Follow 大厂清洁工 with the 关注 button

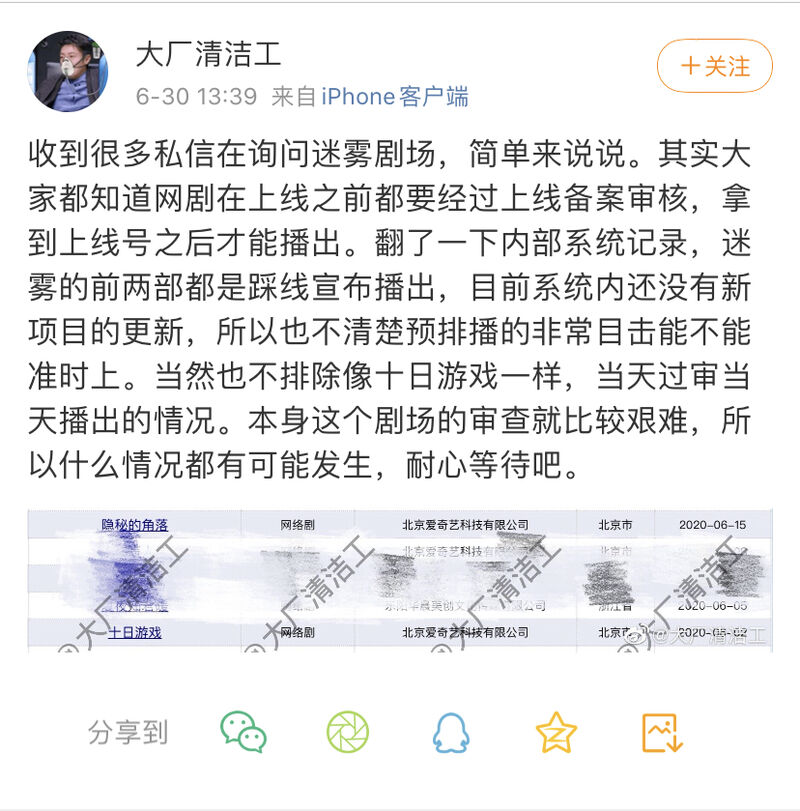[714, 67]
